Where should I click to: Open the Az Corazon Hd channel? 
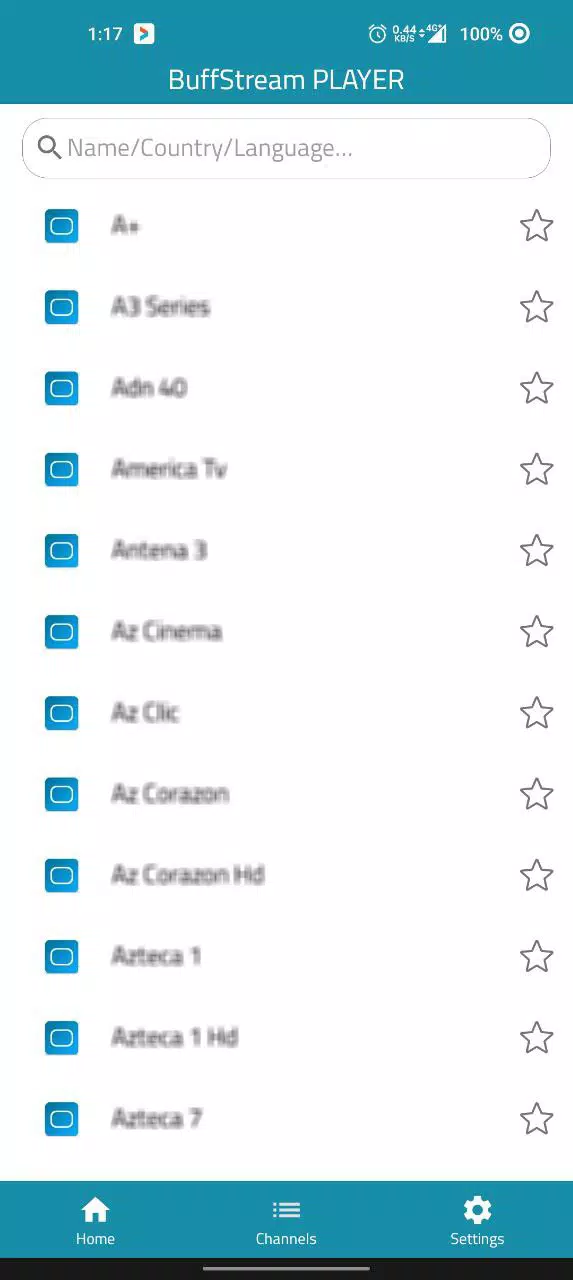tap(286, 875)
